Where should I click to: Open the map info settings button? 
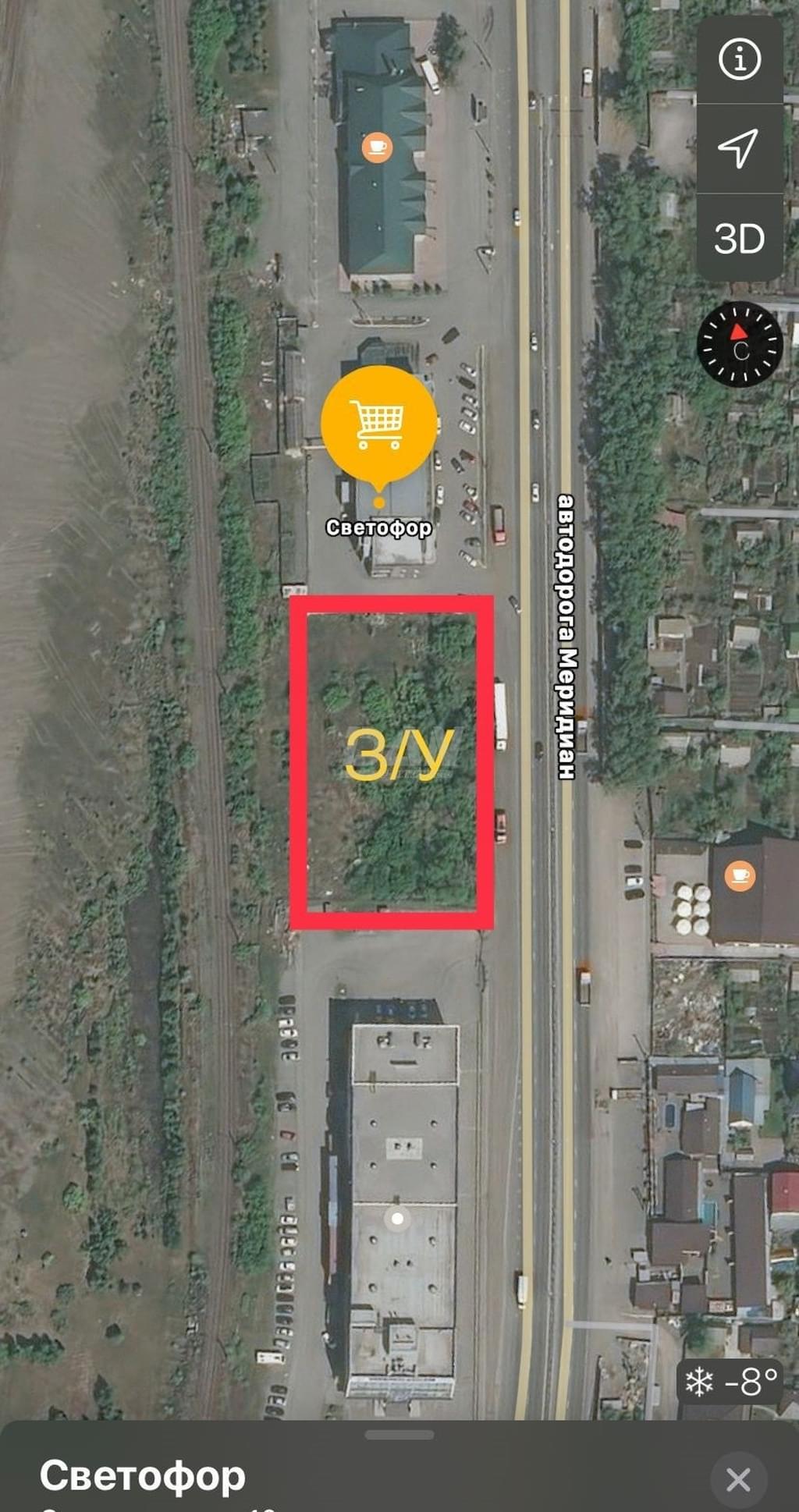tap(739, 59)
